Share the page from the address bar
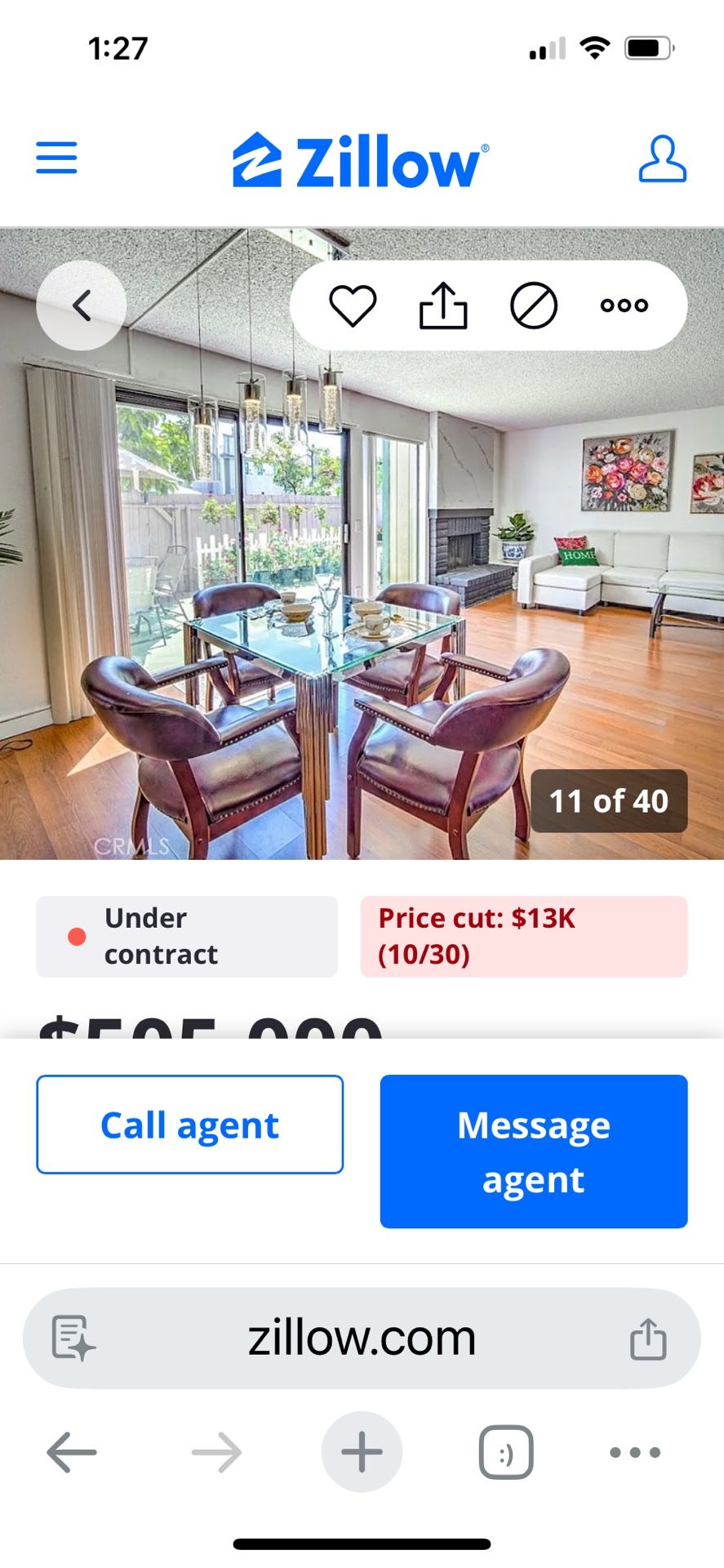The image size is (724, 1568). click(649, 1337)
